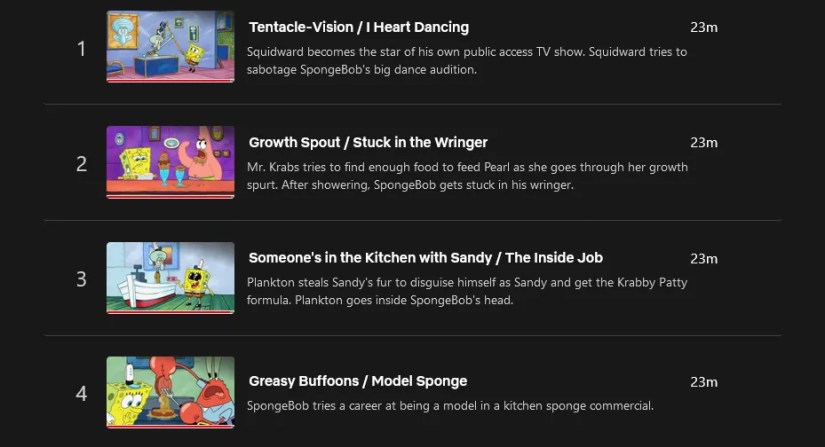Play episode Tentacle-Vision / I Heart Dancing
Viewport: 825px width, 447px height.
point(170,46)
